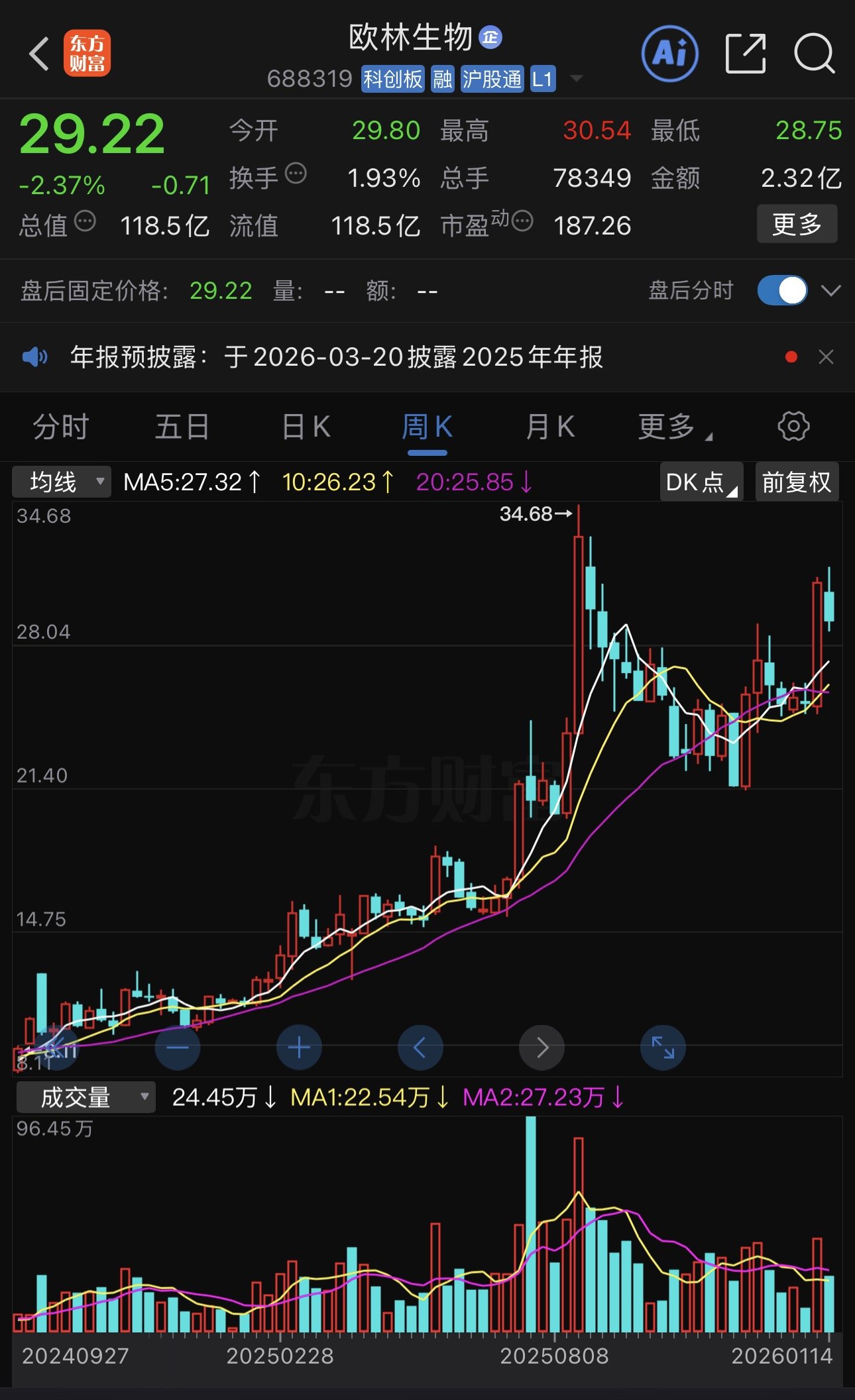Open the AI assistant
This screenshot has height=1400, width=855.
click(x=669, y=54)
